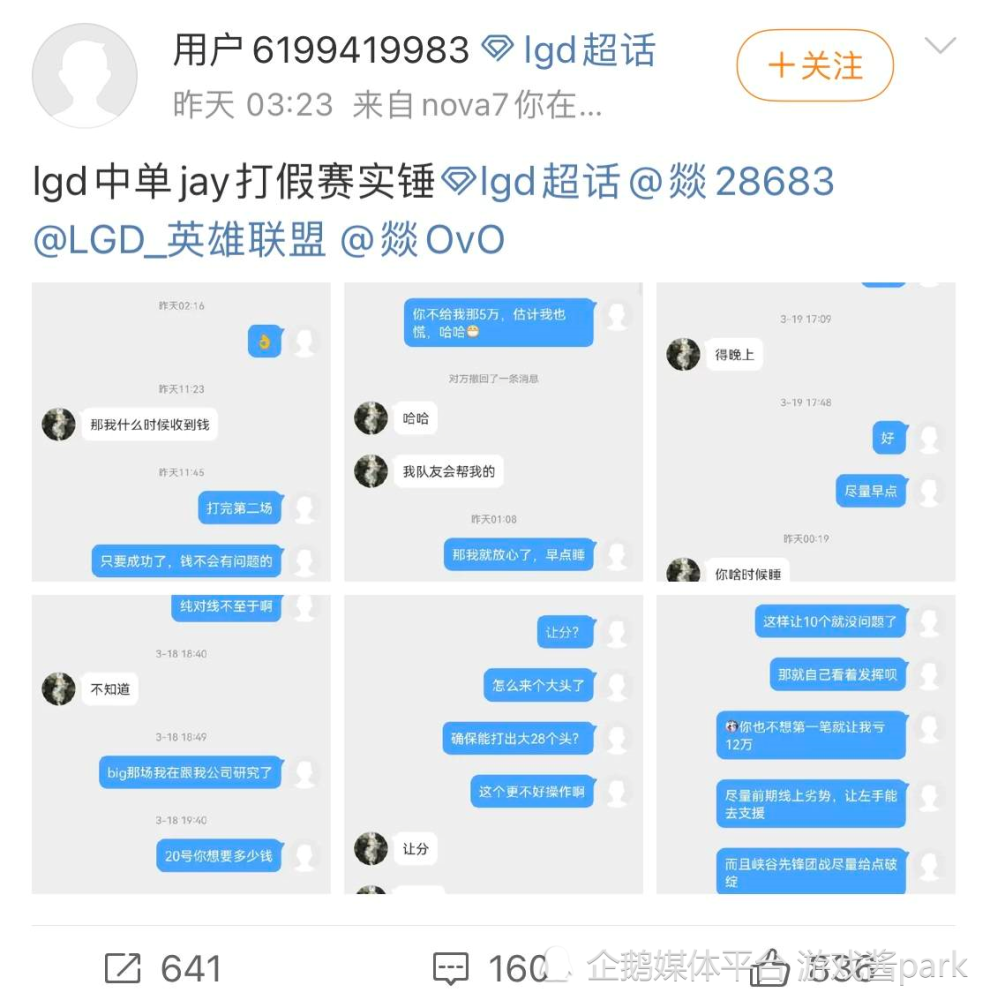This screenshot has height=1000, width=990.
Task: Visit the mentioned @燚OvO profile
Action: tap(422, 240)
